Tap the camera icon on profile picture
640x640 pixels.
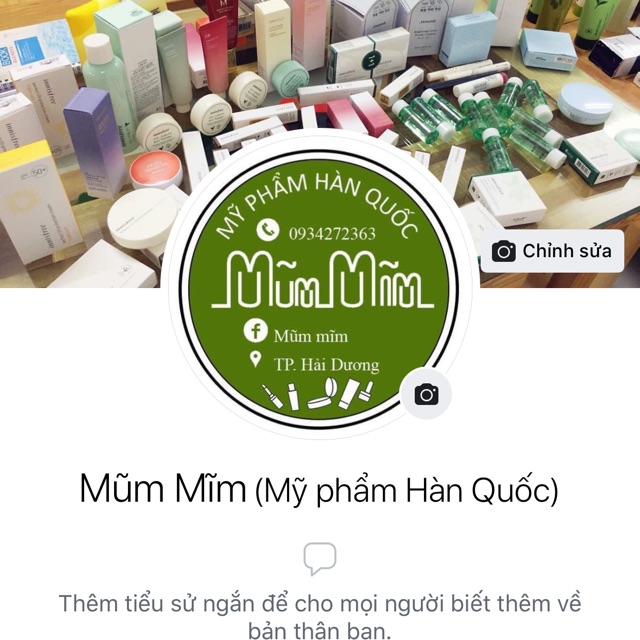click(x=426, y=394)
